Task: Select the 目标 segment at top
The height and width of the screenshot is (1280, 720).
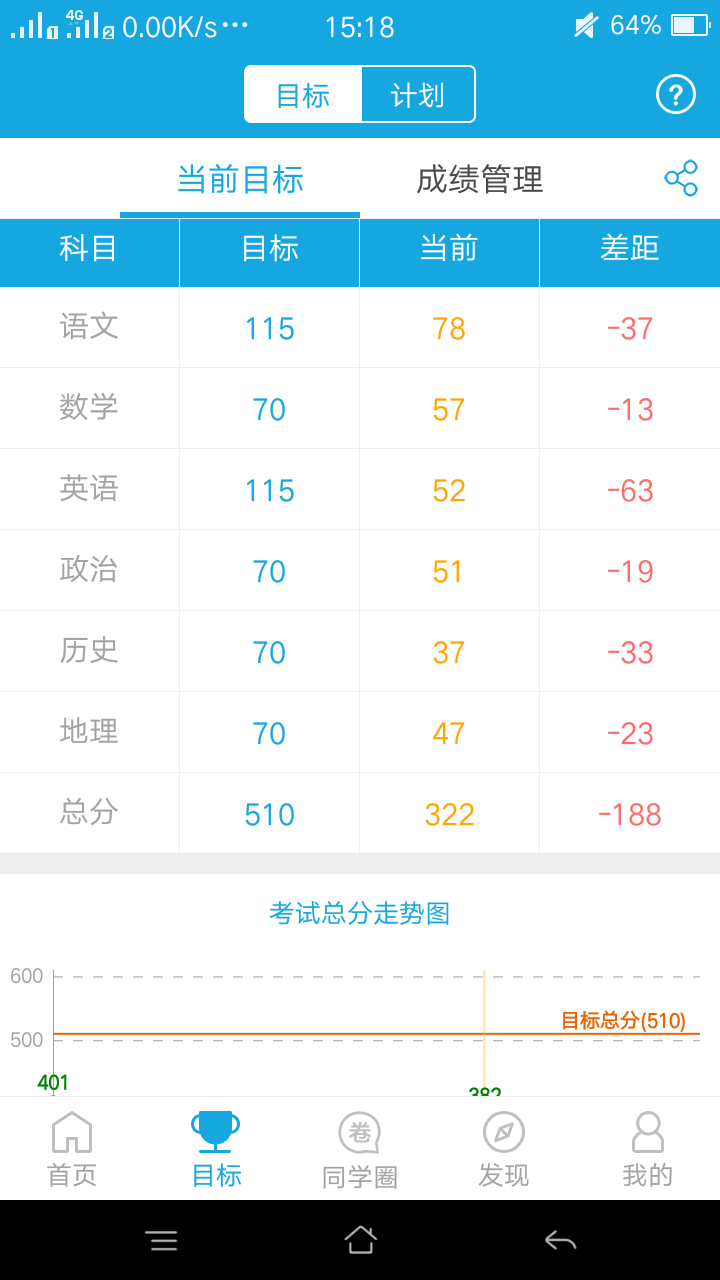Action: click(x=303, y=95)
